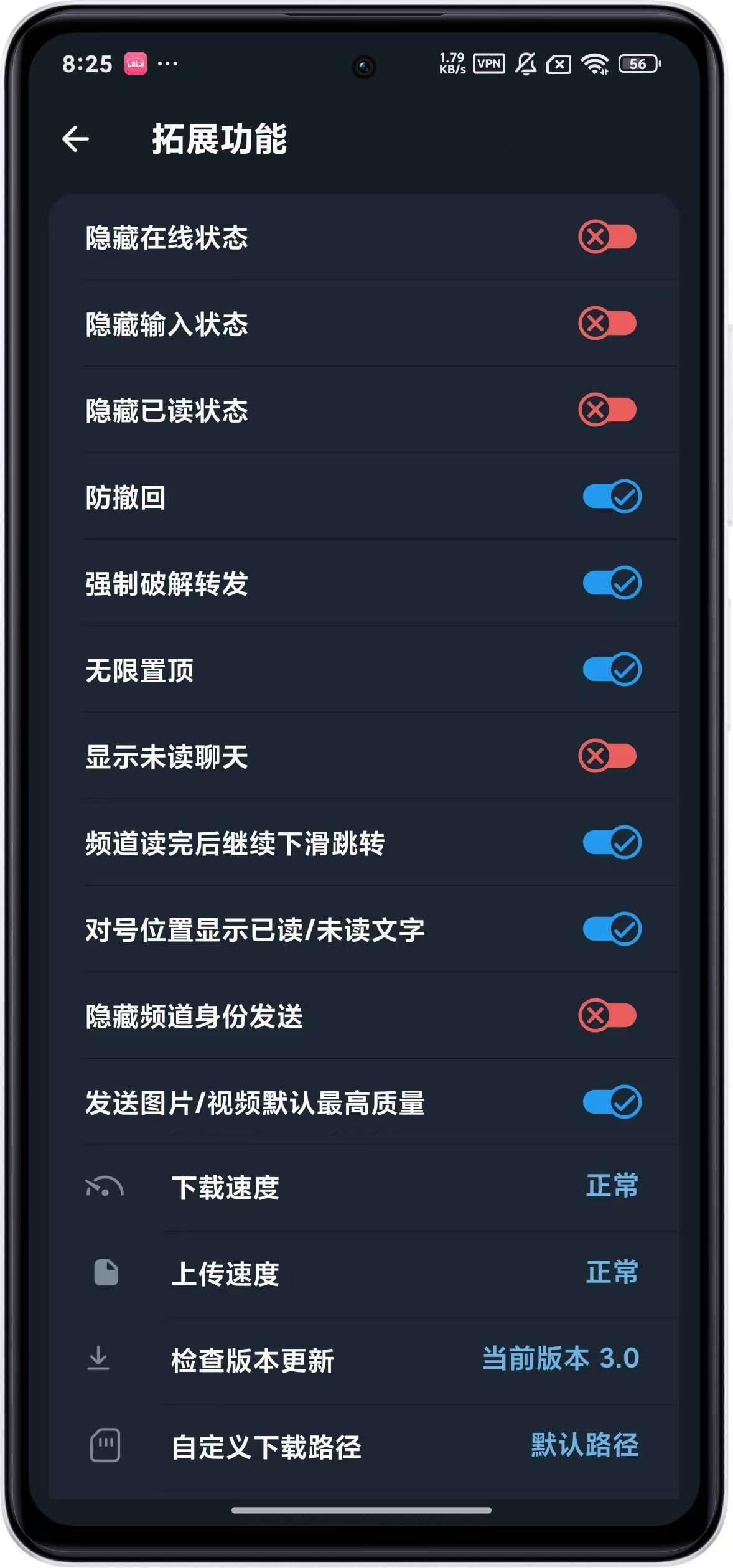Turn on 隐藏输入状态
733x1568 pixels.
[x=607, y=324]
